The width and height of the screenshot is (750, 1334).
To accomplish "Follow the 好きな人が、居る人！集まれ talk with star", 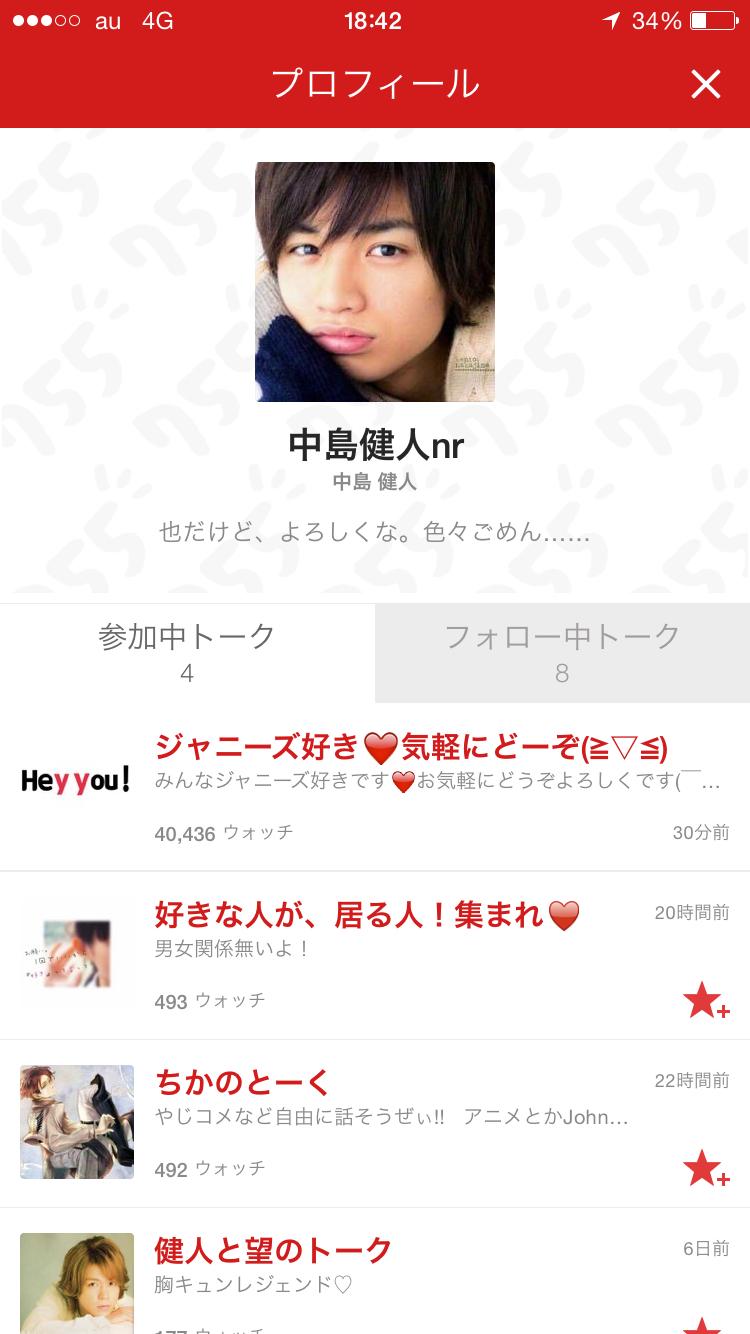I will click(705, 1000).
